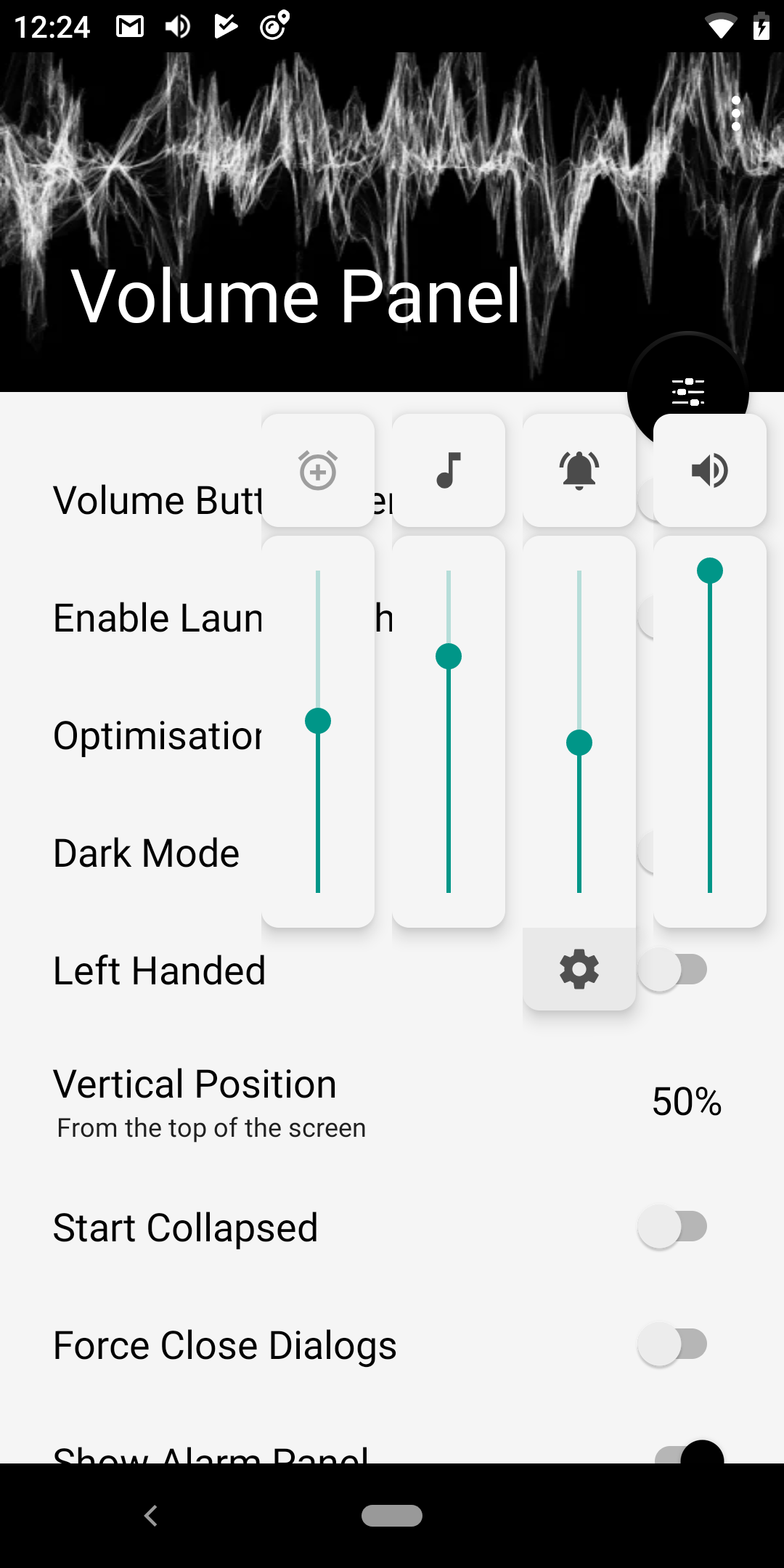Screen dimensions: 784x1568
Task: Adjust the media volume slider
Action: 449,732
